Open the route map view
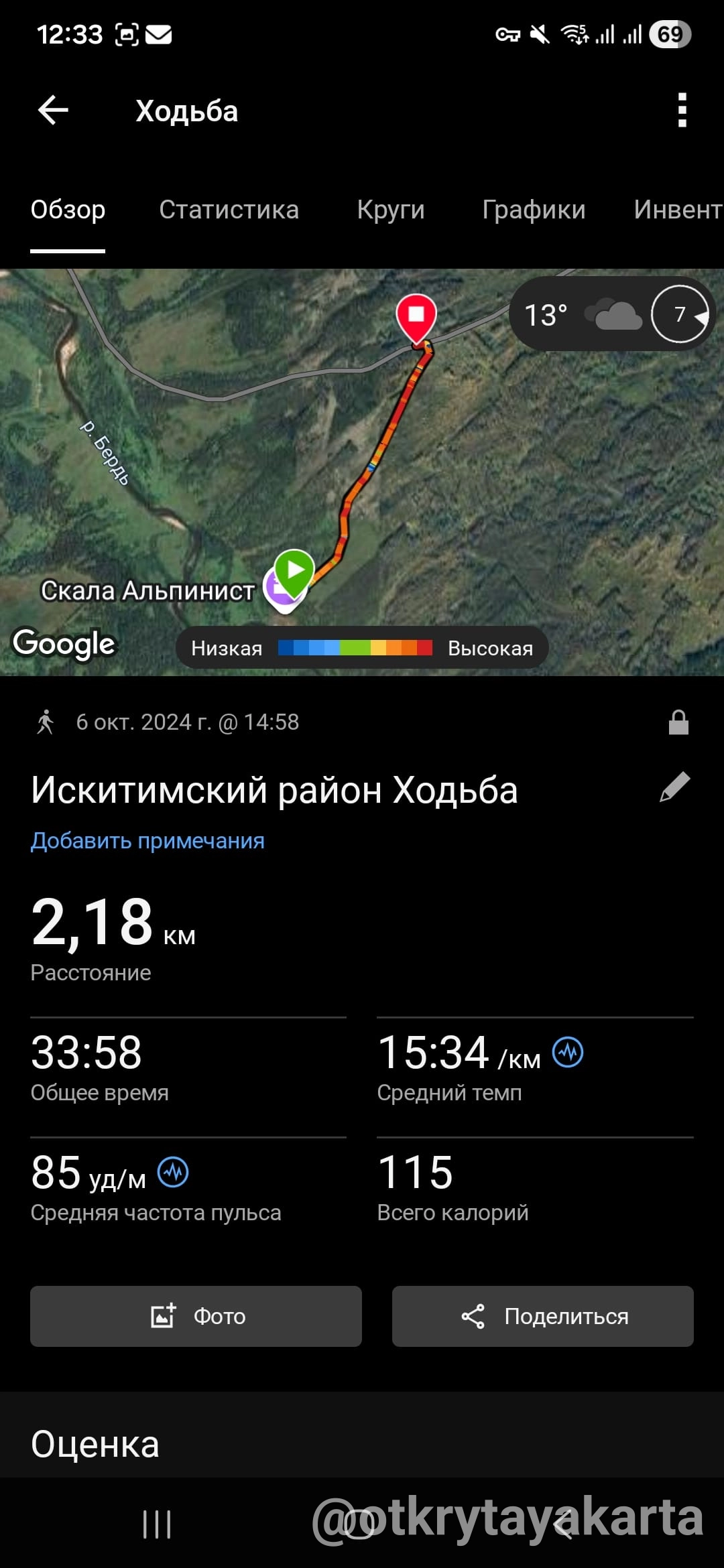The height and width of the screenshot is (1568, 724). coord(268,456)
